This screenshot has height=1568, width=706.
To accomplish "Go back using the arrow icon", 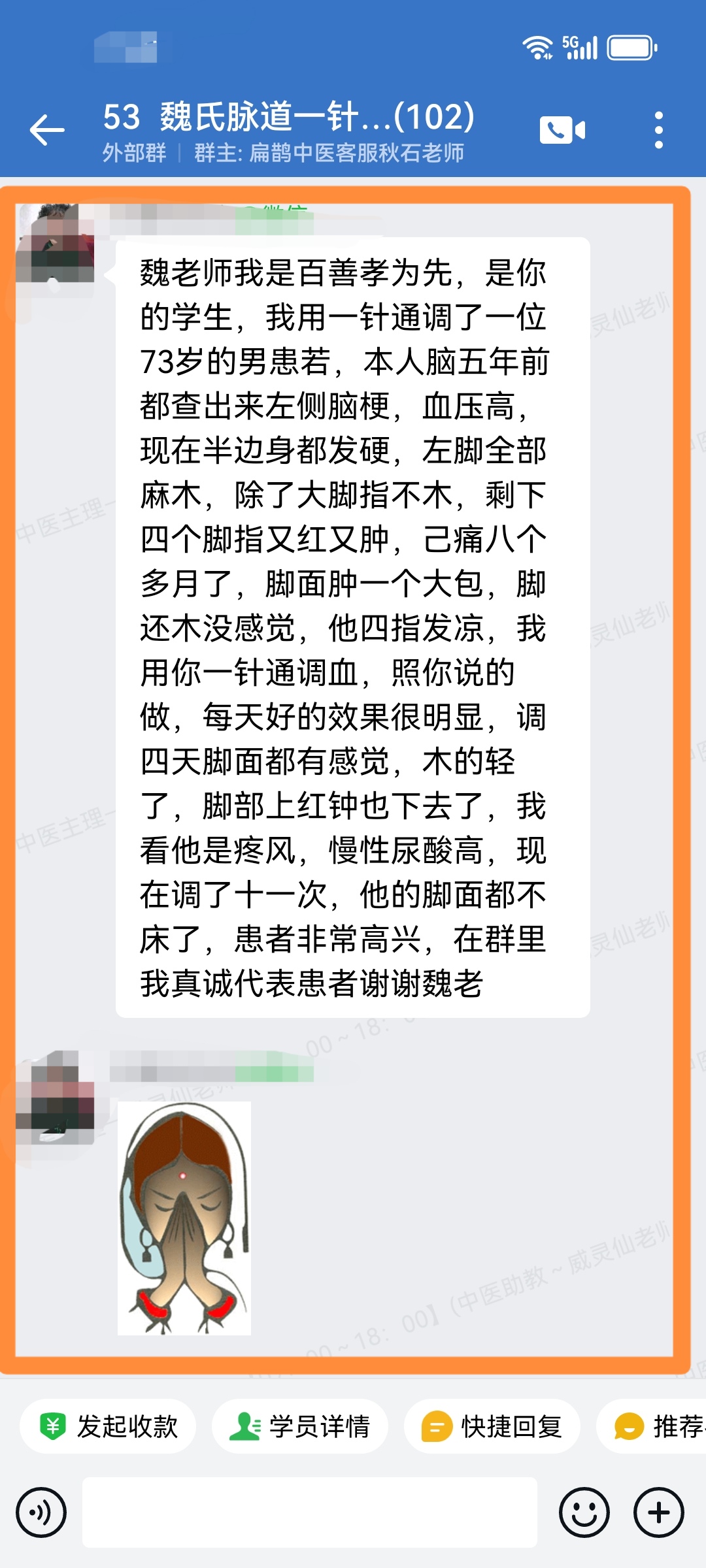I will pyautogui.click(x=47, y=129).
